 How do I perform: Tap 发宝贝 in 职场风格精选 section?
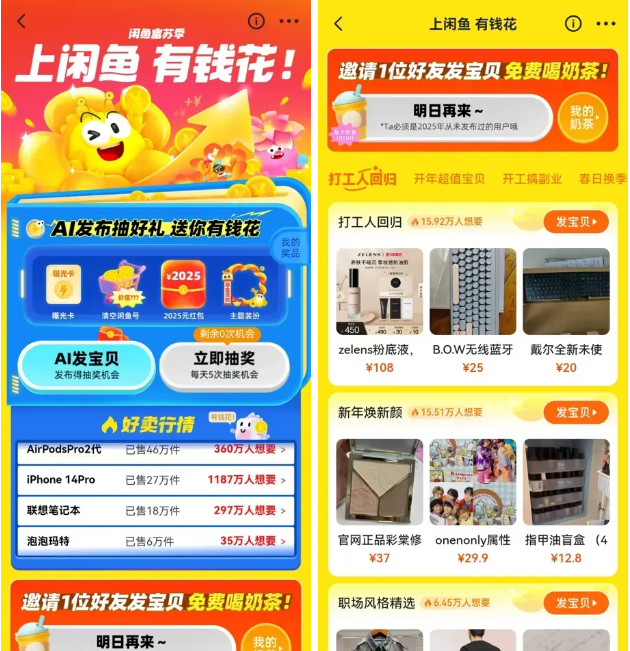click(x=575, y=603)
